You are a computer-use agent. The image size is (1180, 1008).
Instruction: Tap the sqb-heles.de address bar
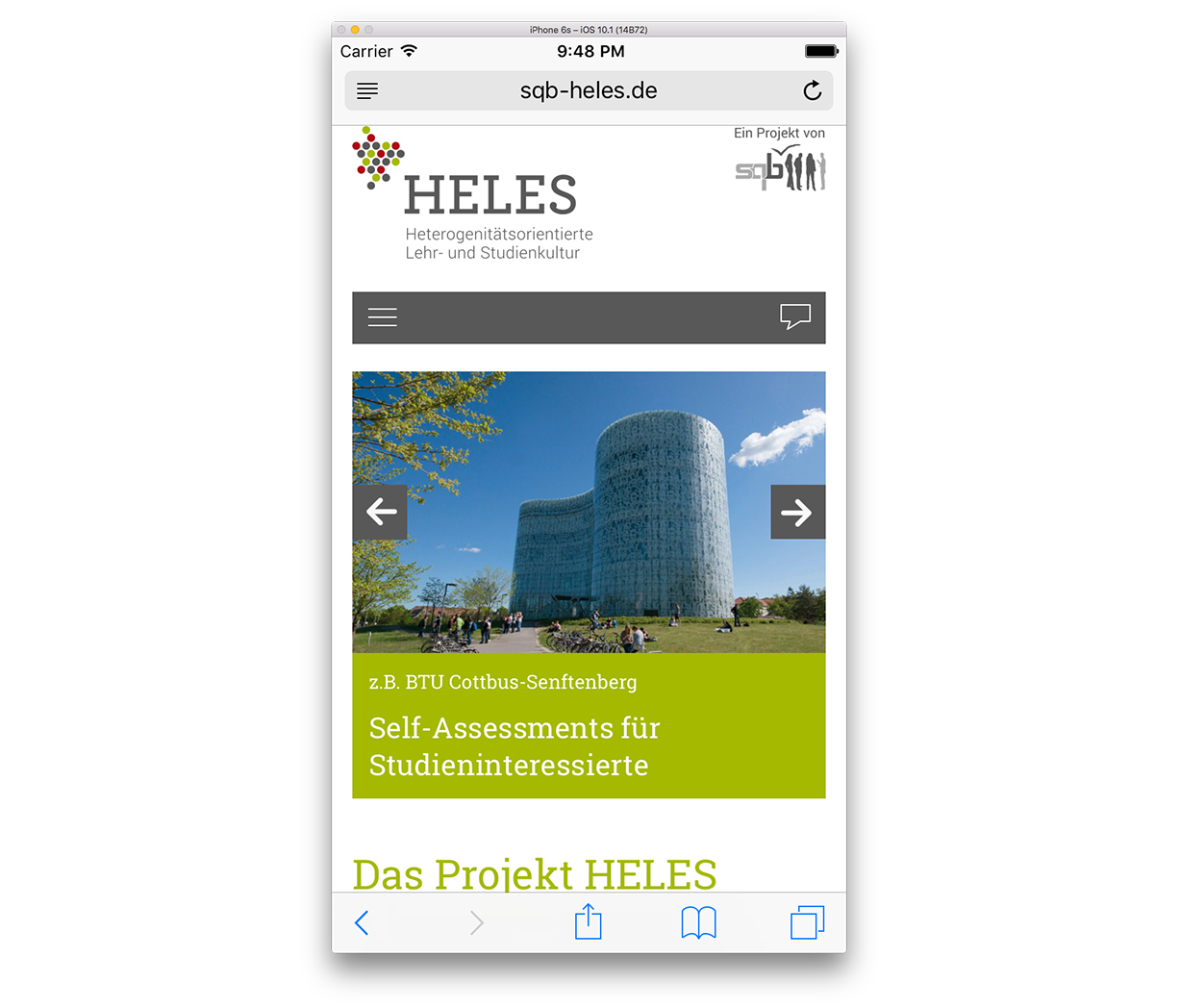tap(589, 91)
